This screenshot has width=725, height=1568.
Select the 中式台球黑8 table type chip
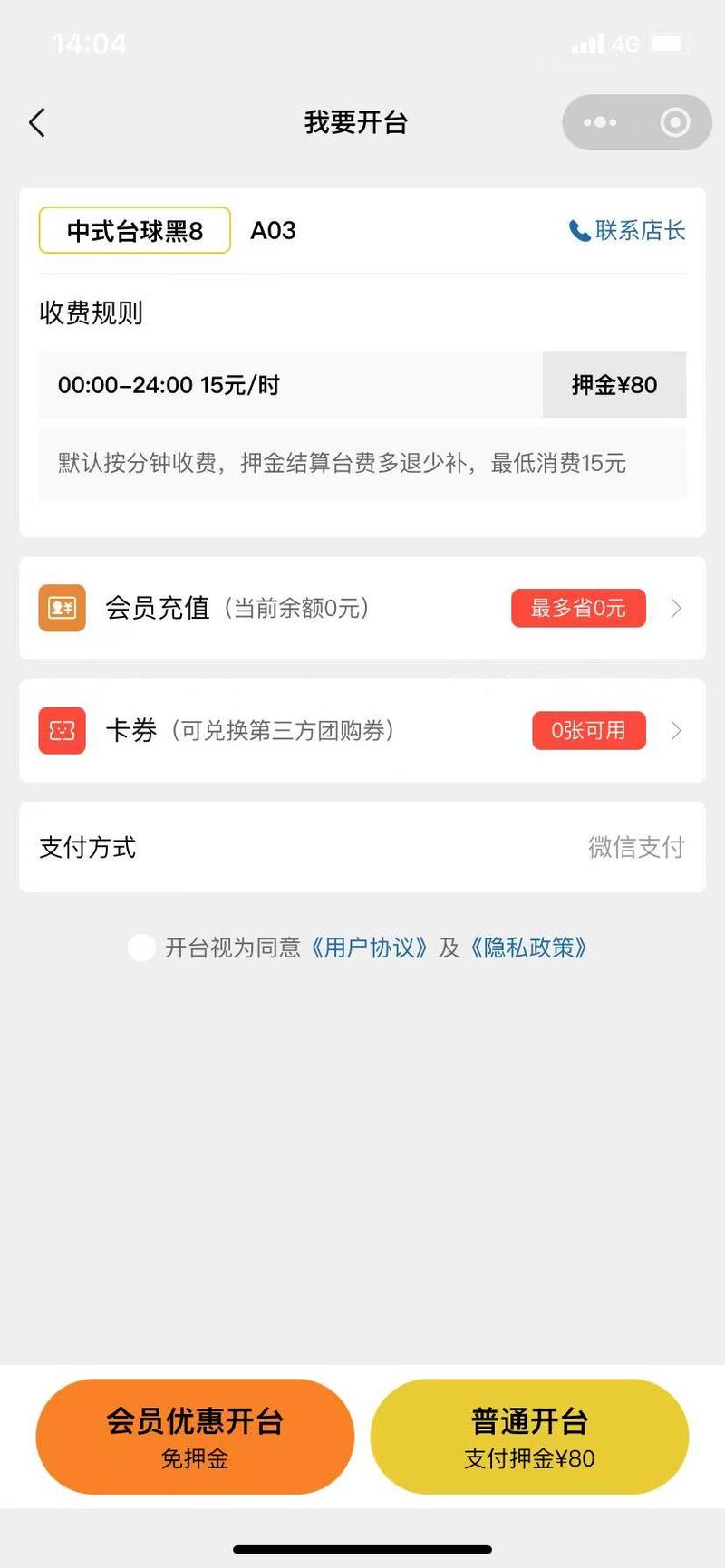[x=134, y=230]
